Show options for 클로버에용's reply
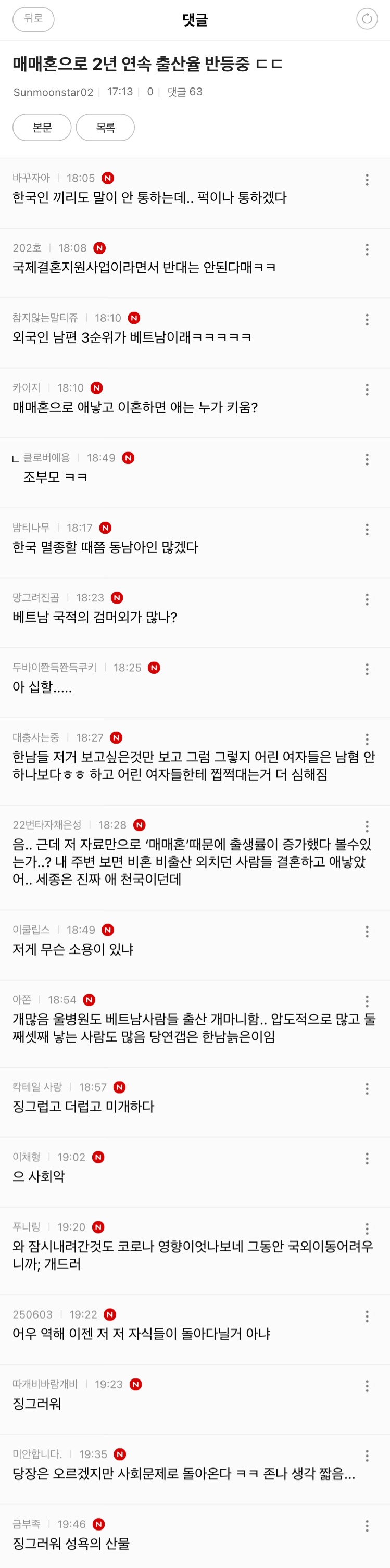 click(367, 459)
